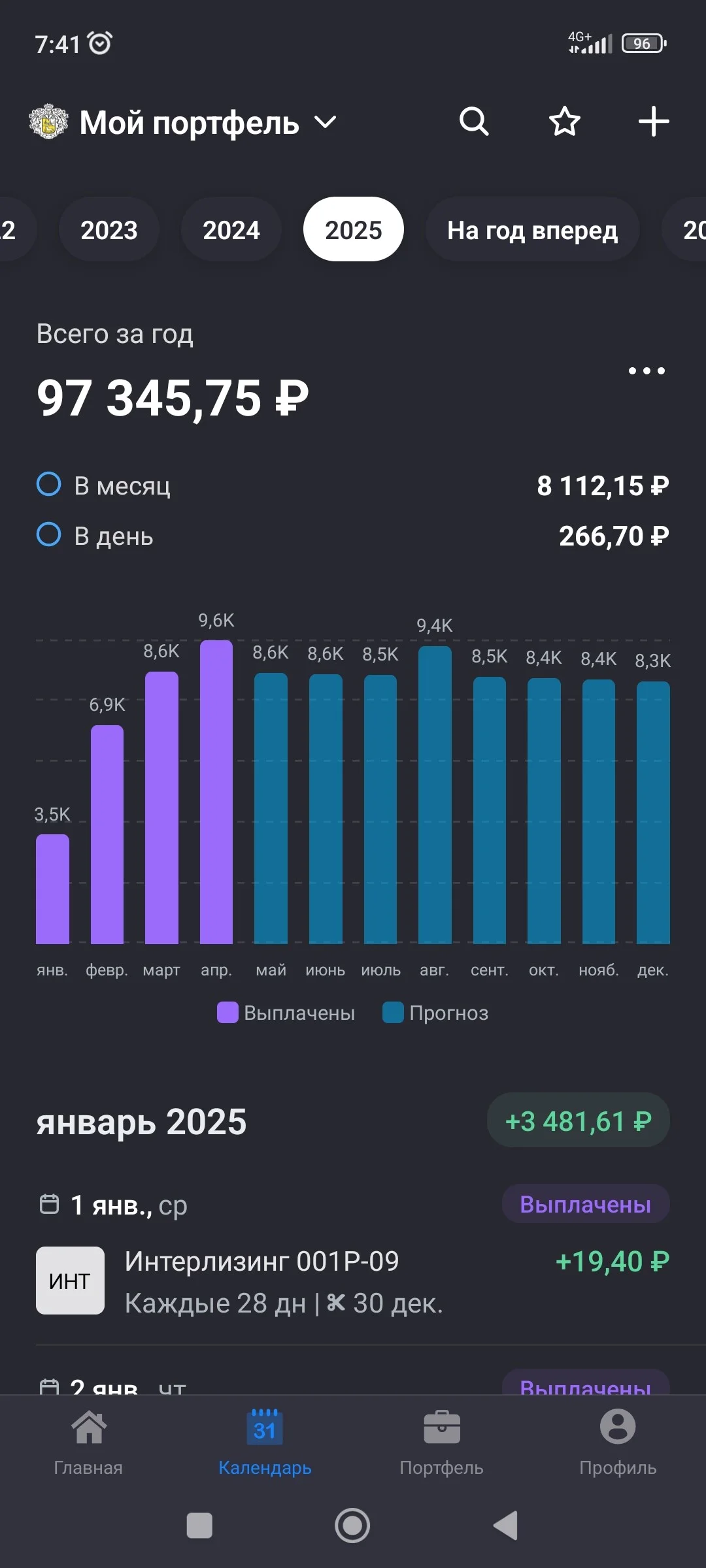Select the 2024 year chip
This screenshot has width=706, height=1568.
(x=231, y=230)
